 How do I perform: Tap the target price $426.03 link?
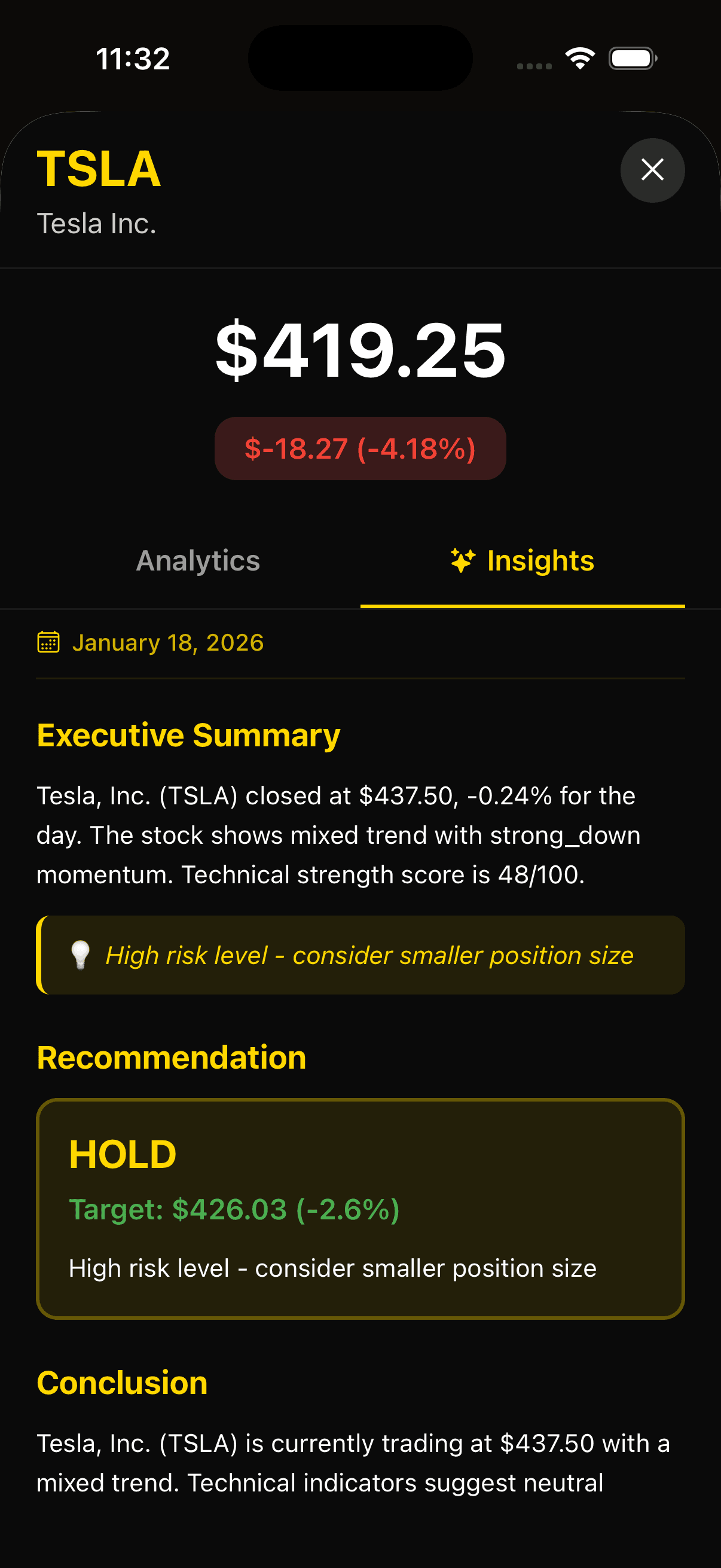click(234, 1209)
